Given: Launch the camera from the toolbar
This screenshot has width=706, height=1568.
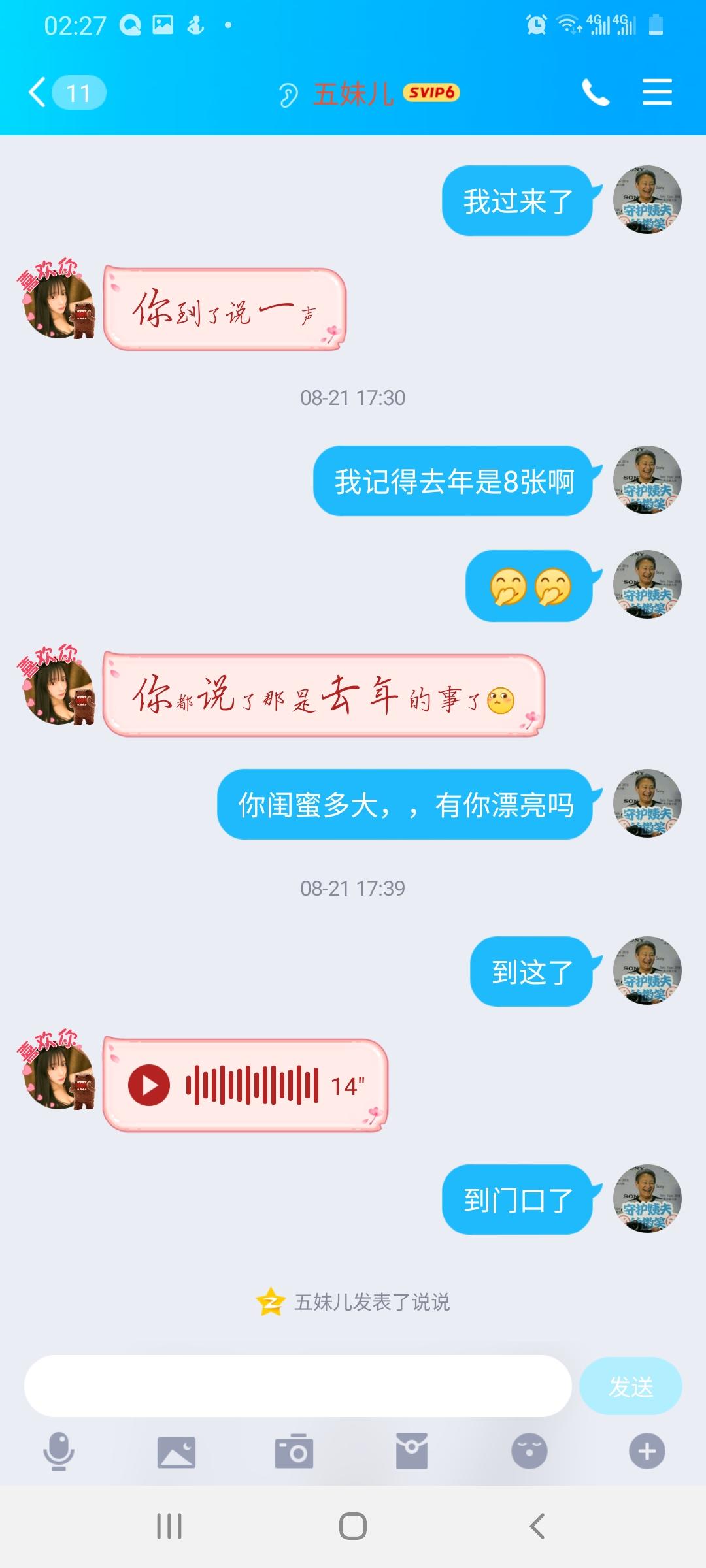Looking at the screenshot, I should [x=294, y=1452].
